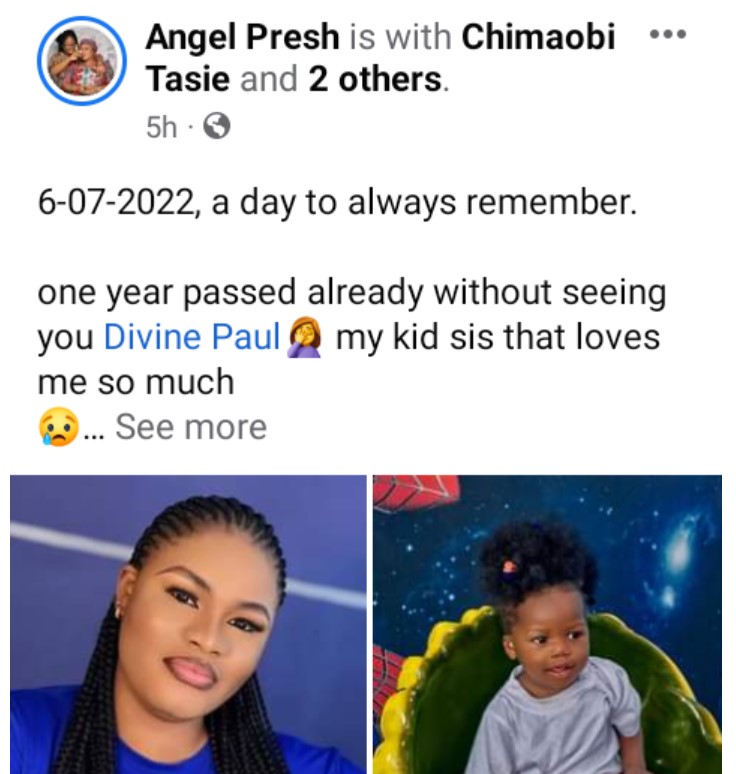Open the Divine Paul tagged link
This screenshot has height=774, width=736.
(191, 337)
